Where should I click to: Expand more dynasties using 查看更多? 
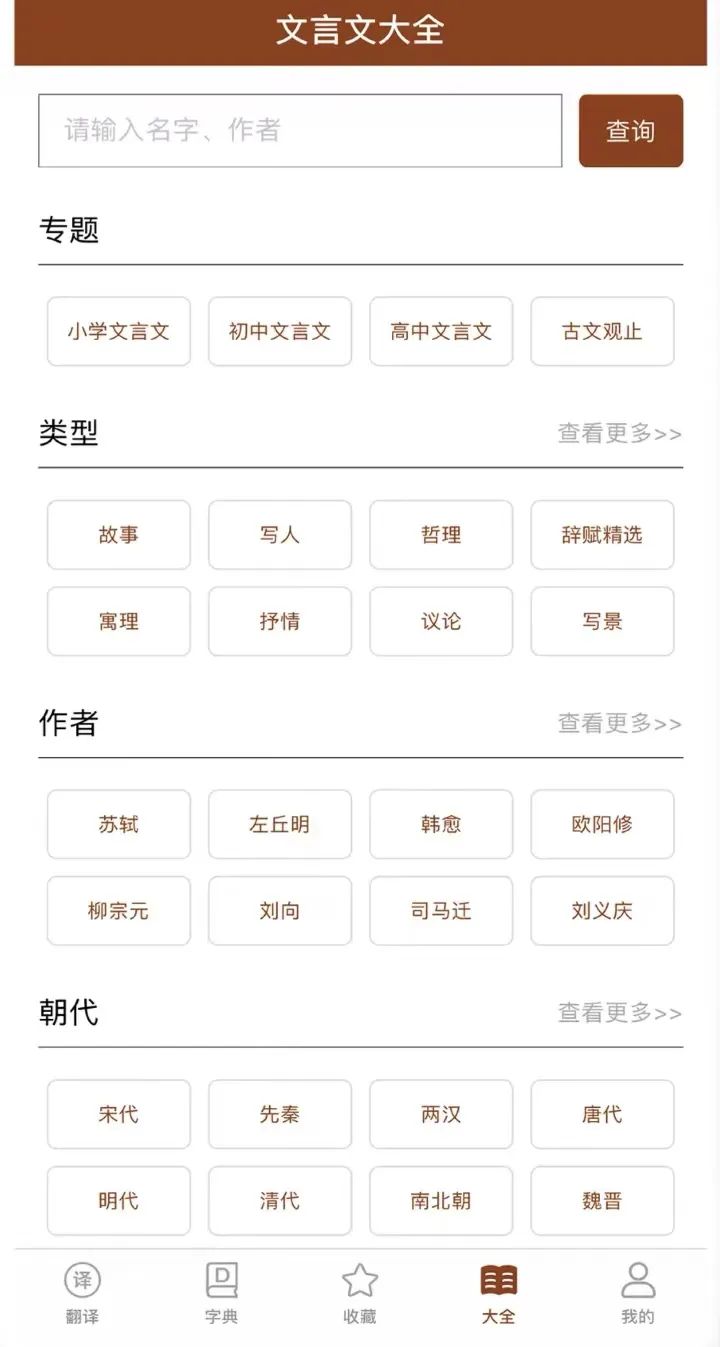pyautogui.click(x=618, y=1013)
